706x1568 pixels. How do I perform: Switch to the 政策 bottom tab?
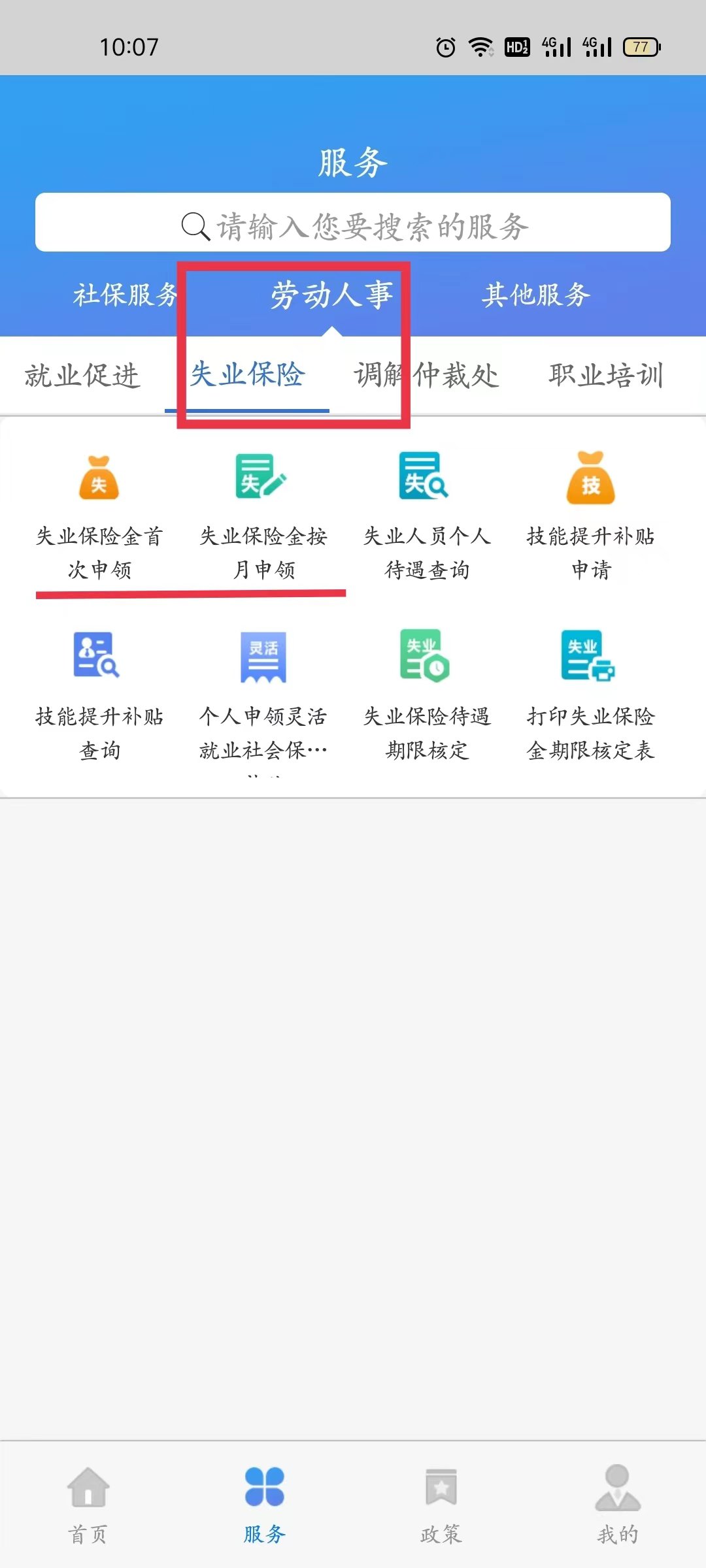coord(441,1503)
